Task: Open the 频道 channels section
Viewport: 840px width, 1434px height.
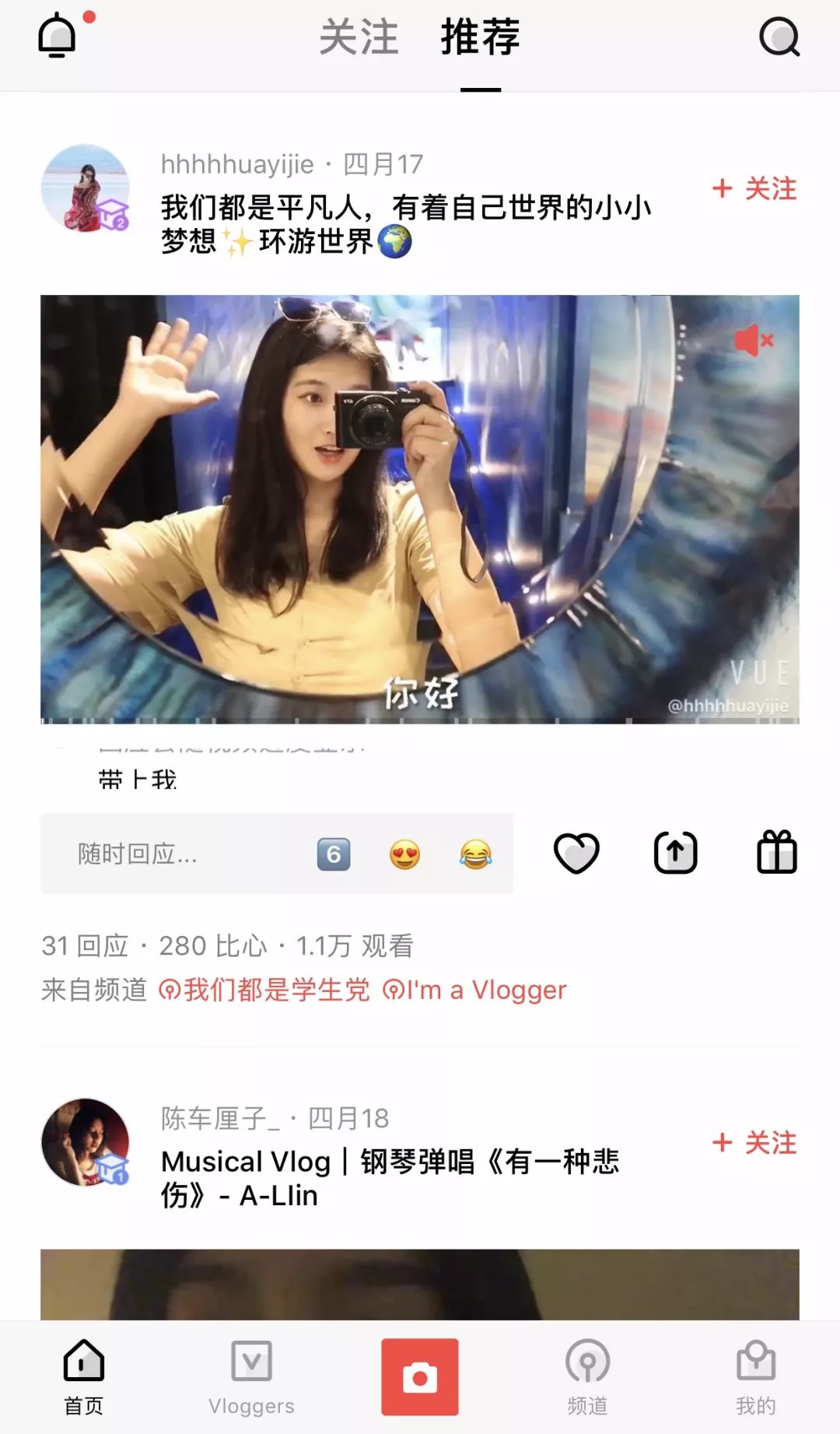Action: (x=588, y=1377)
